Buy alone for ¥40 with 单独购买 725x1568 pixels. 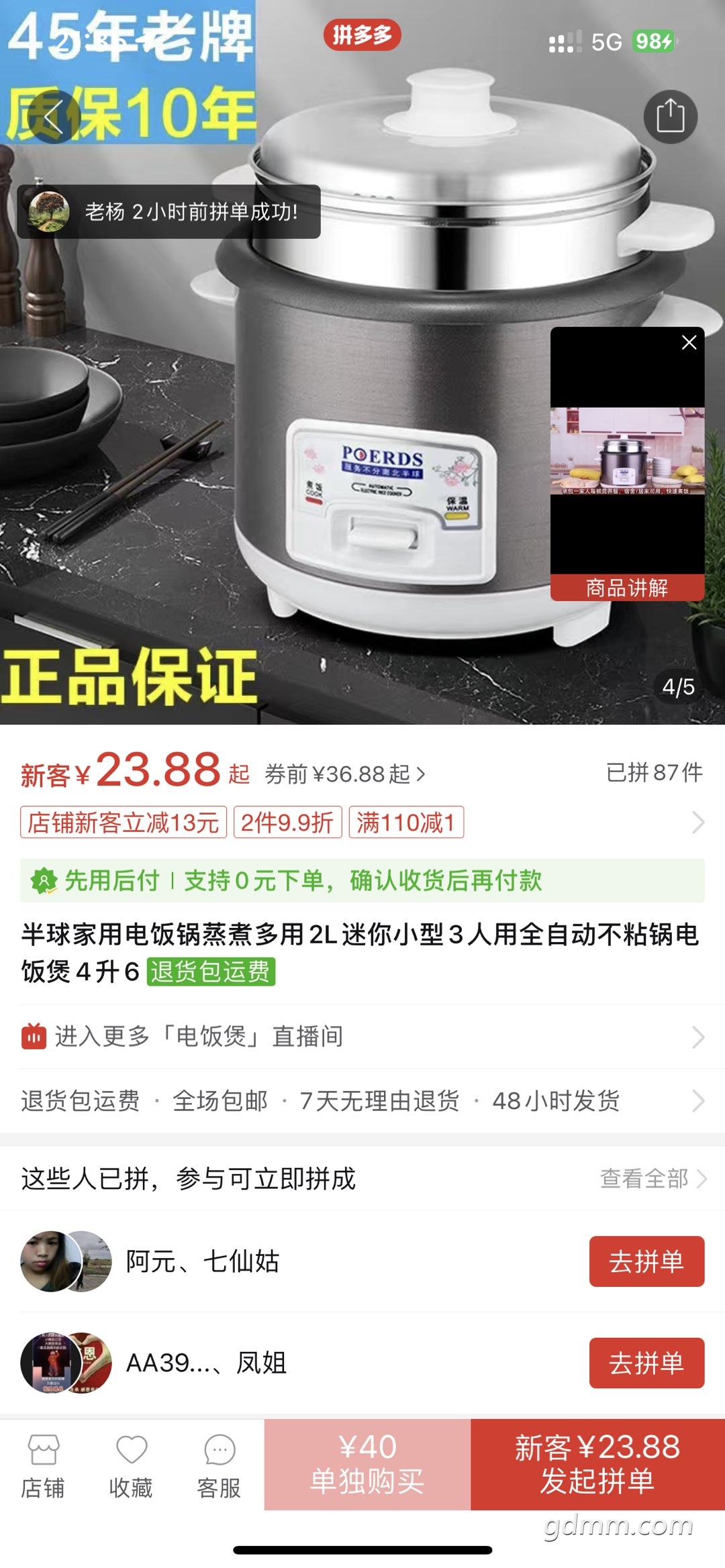pos(367,1464)
